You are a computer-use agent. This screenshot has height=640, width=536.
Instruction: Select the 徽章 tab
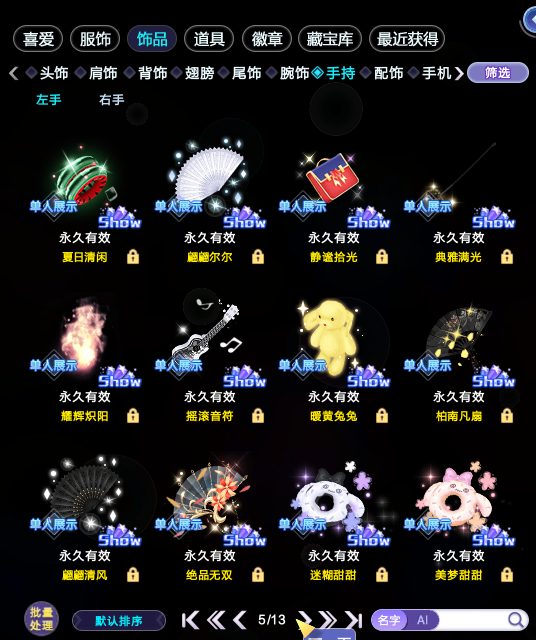[x=267, y=39]
